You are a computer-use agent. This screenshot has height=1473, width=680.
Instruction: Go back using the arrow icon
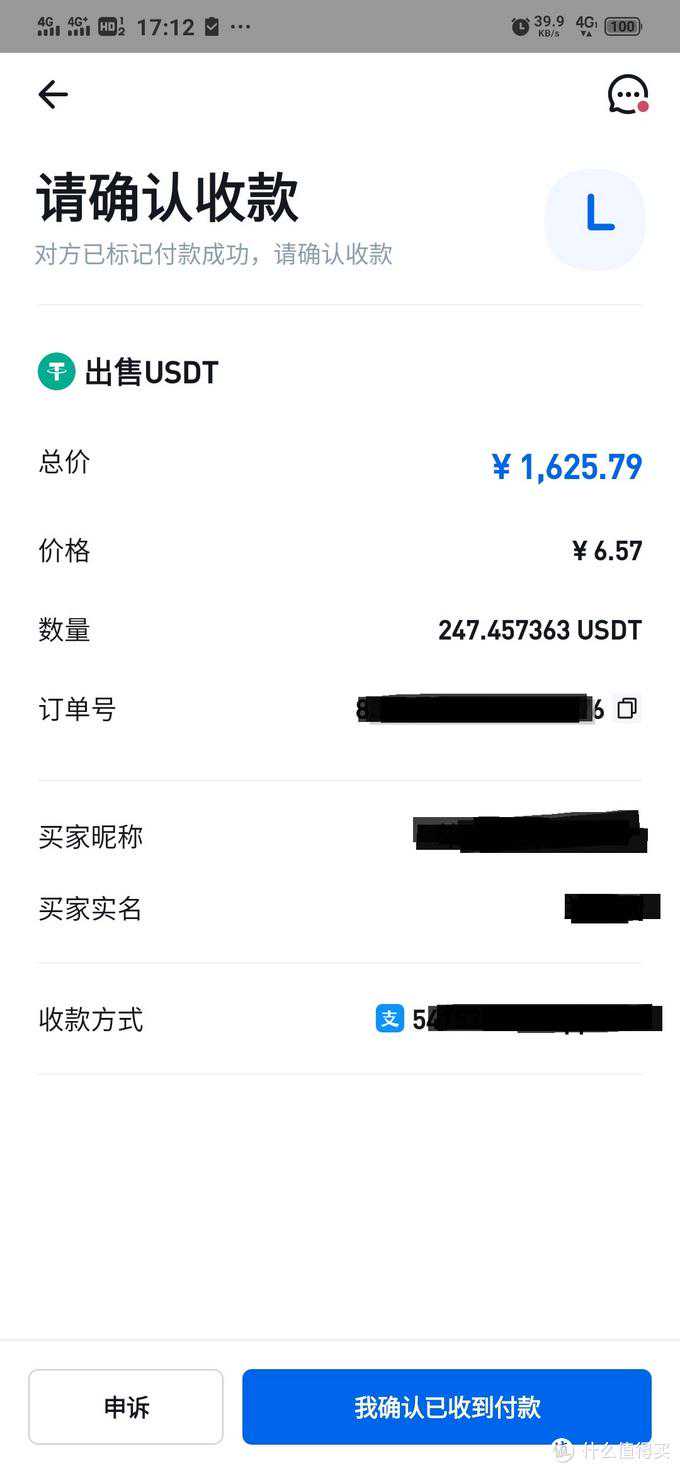coord(53,95)
